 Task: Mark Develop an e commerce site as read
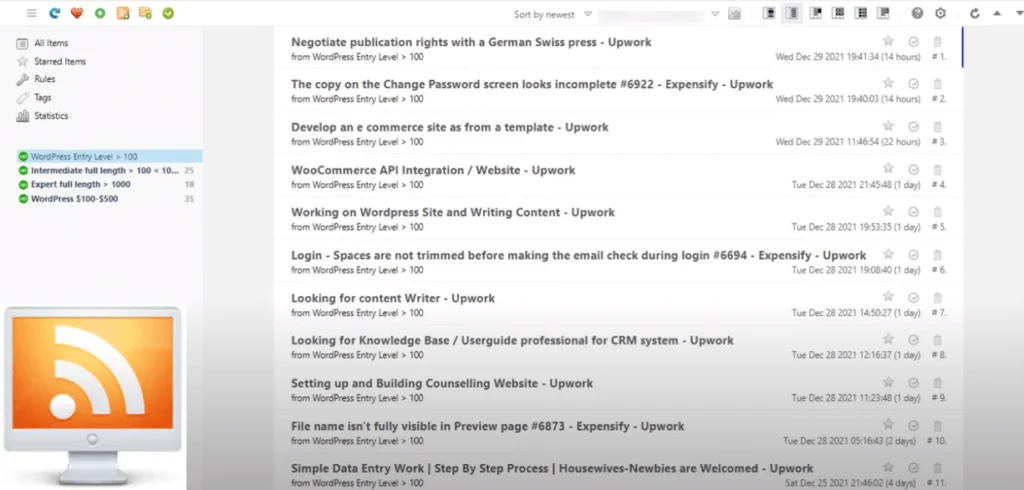coord(913,127)
